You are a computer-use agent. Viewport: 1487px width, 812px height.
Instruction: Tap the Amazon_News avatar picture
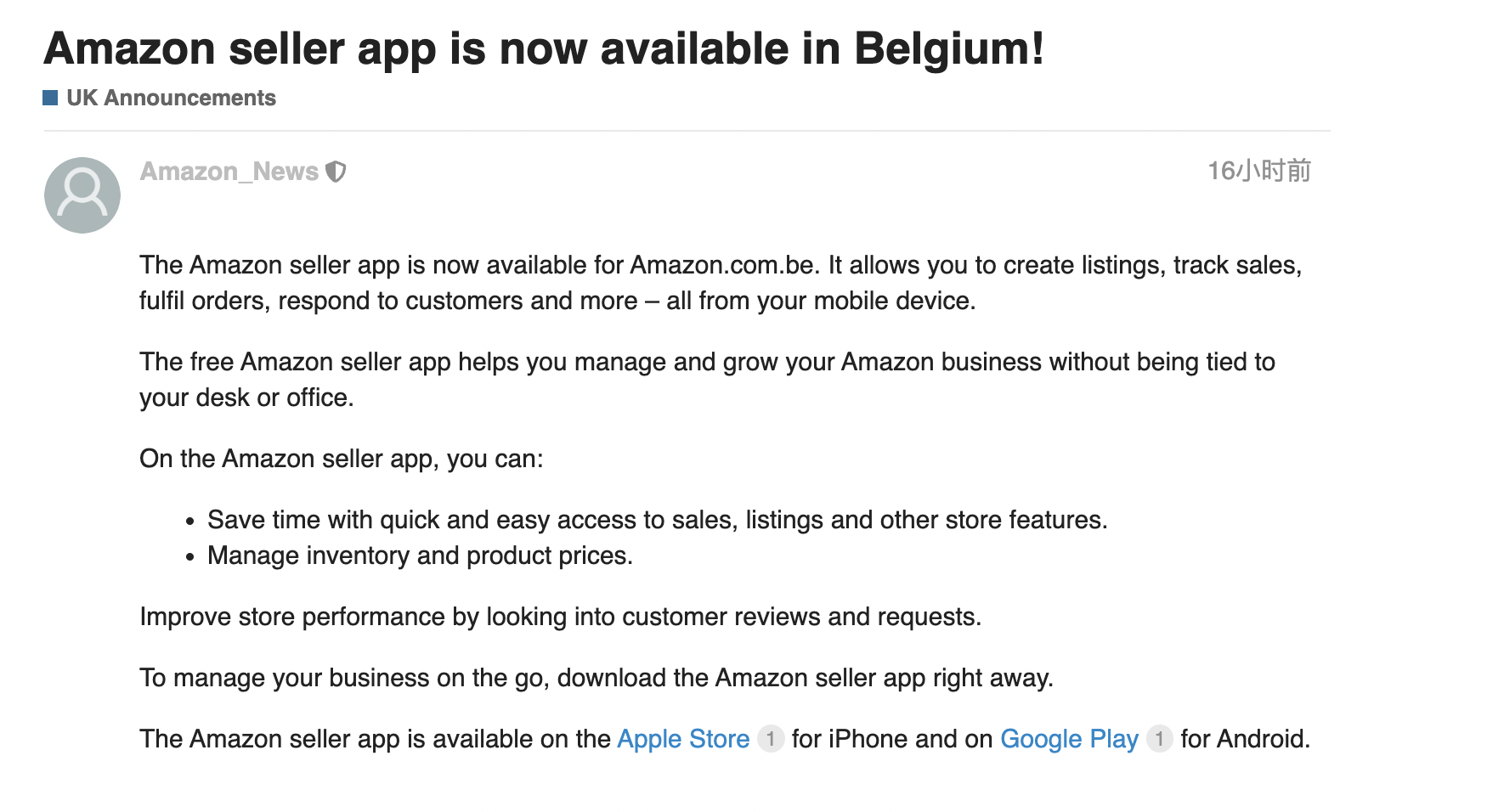82,195
